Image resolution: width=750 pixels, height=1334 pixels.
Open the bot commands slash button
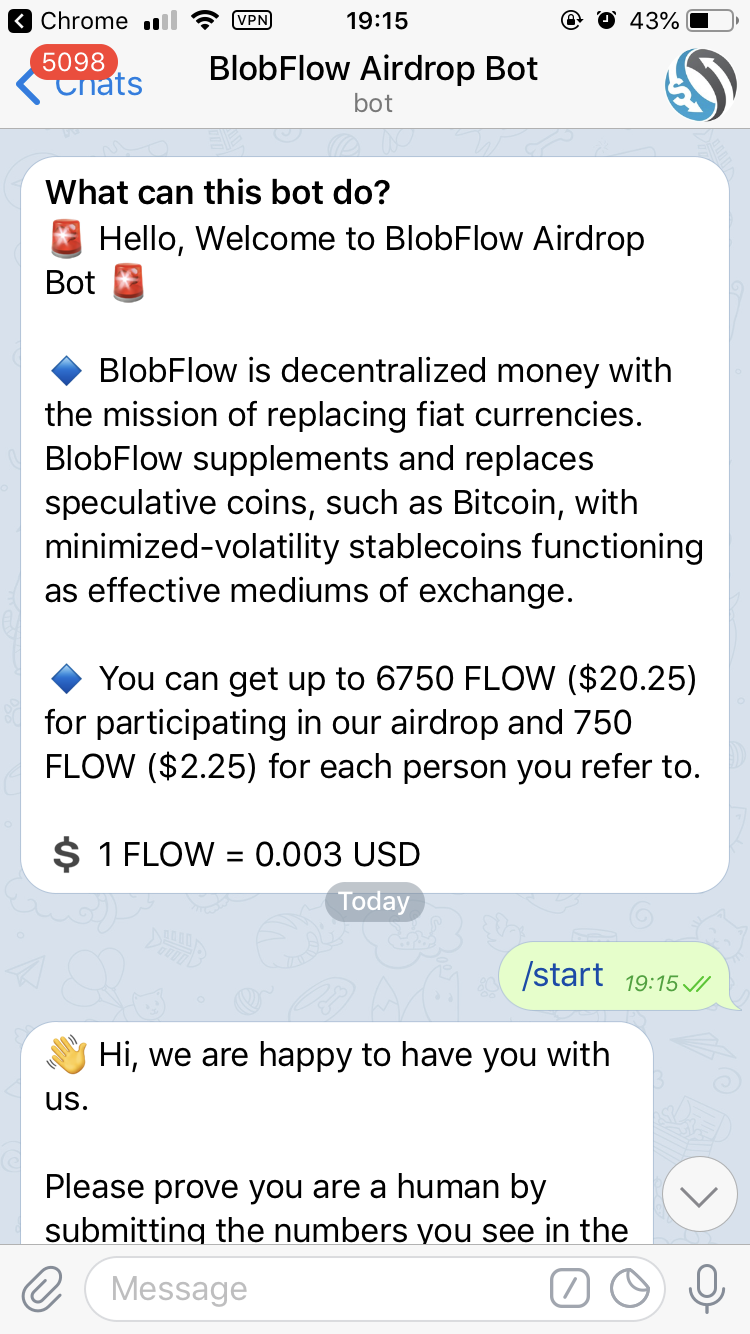point(570,1289)
